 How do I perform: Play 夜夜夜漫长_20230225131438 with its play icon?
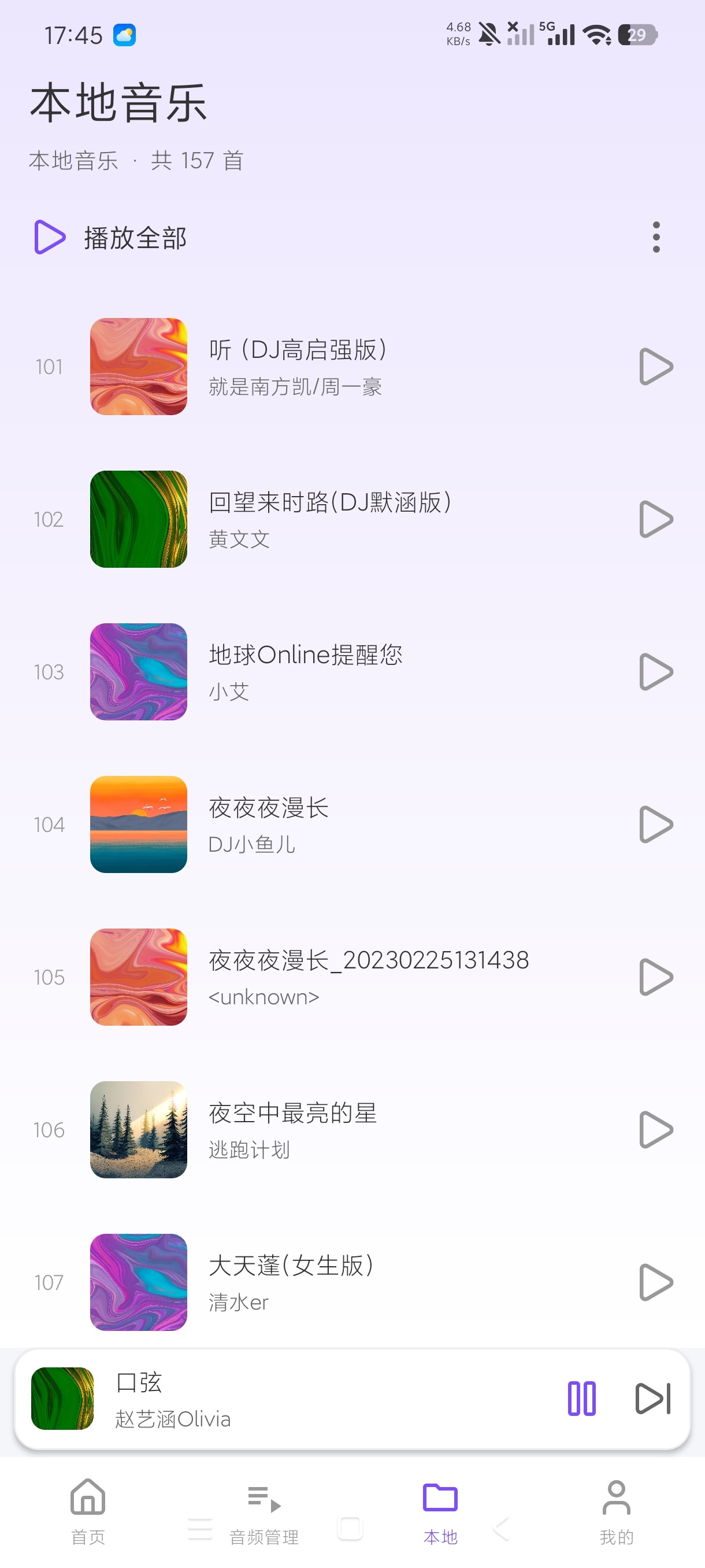(x=656, y=977)
